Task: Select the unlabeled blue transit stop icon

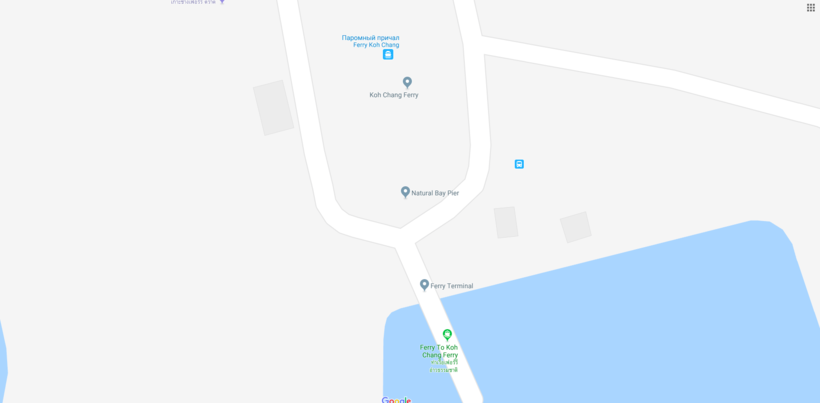Action: tap(519, 164)
